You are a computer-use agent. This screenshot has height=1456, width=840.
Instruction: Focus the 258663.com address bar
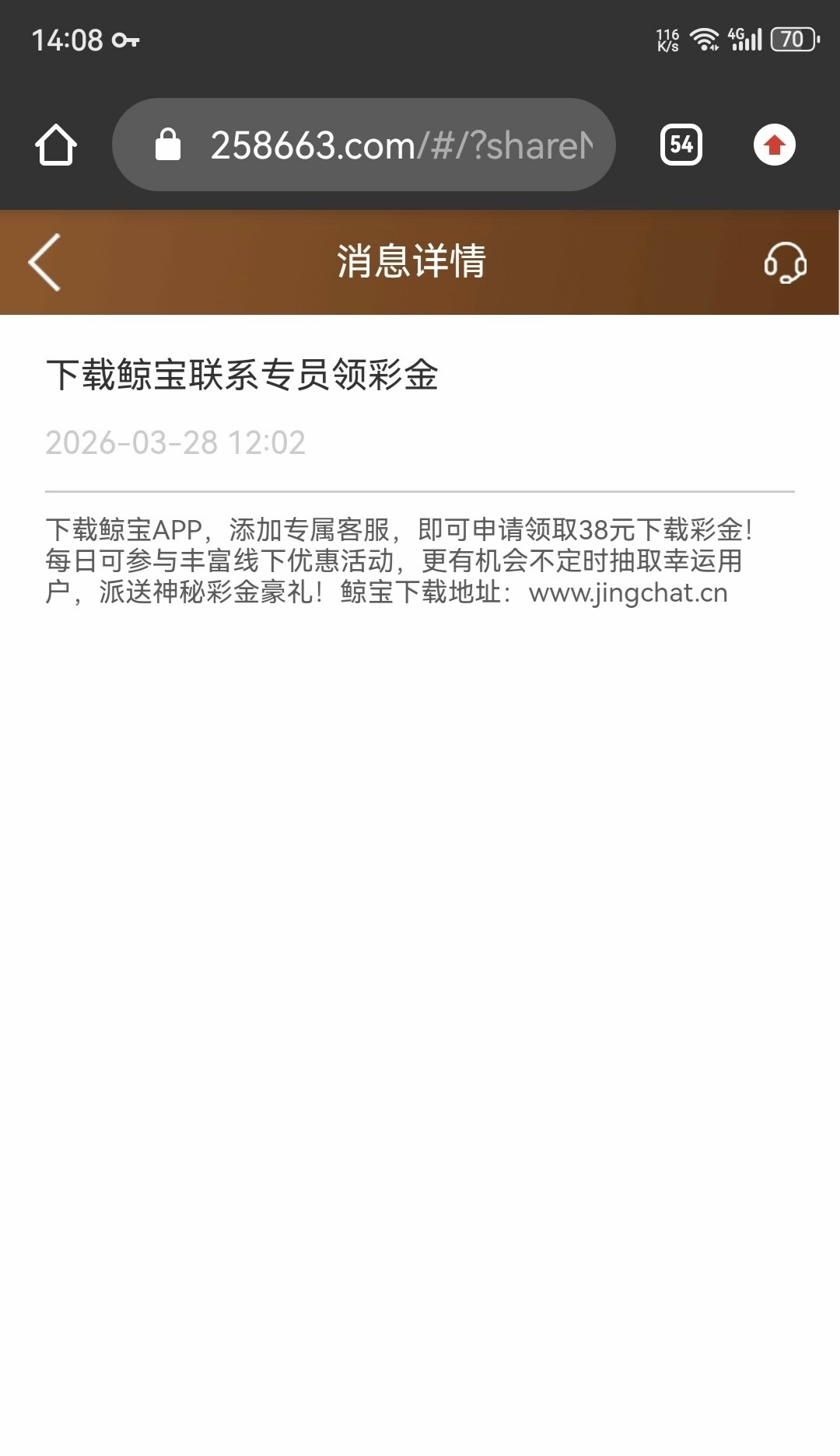pyautogui.click(x=381, y=145)
